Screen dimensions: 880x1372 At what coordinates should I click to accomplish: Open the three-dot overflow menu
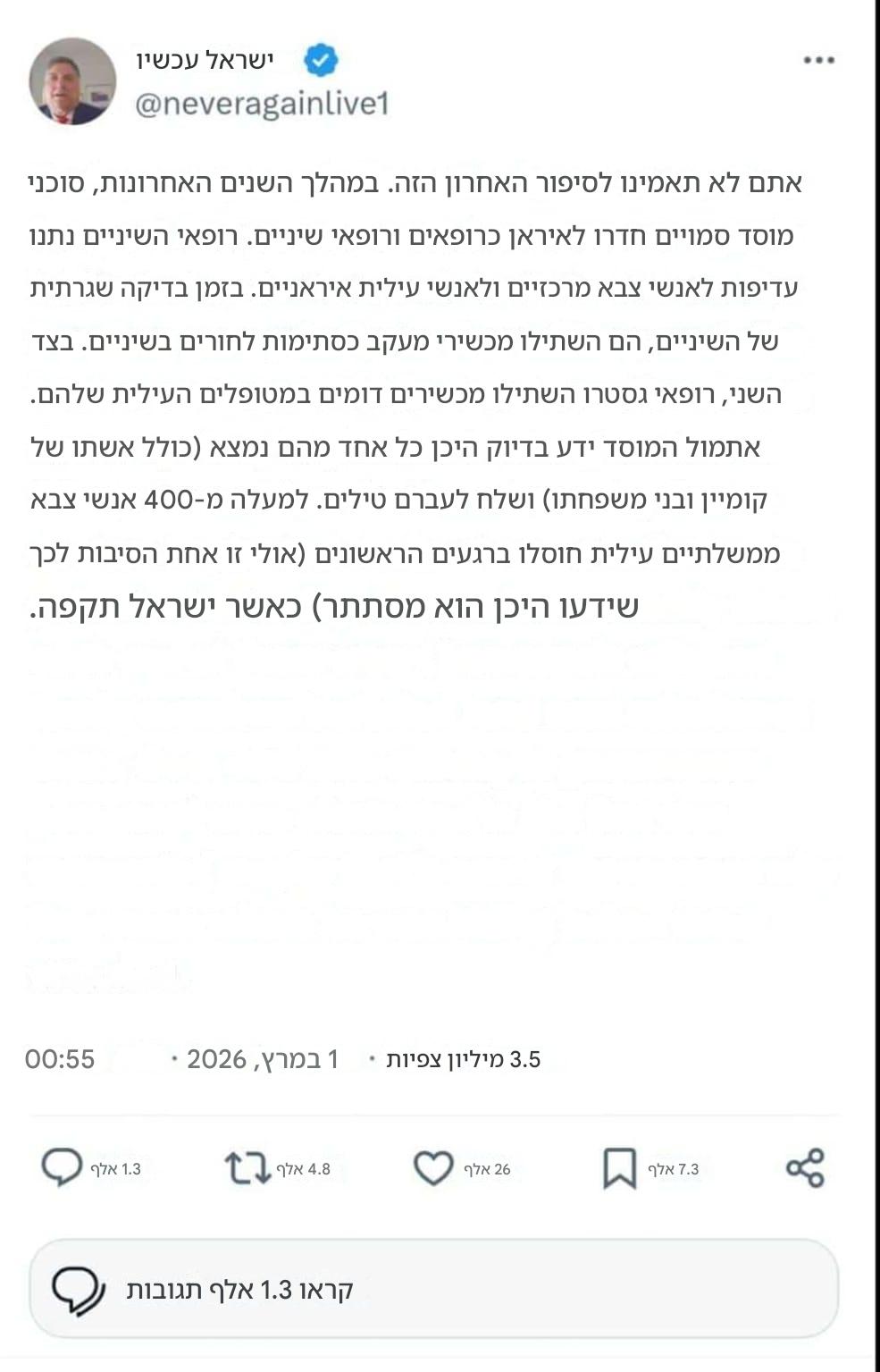click(818, 61)
